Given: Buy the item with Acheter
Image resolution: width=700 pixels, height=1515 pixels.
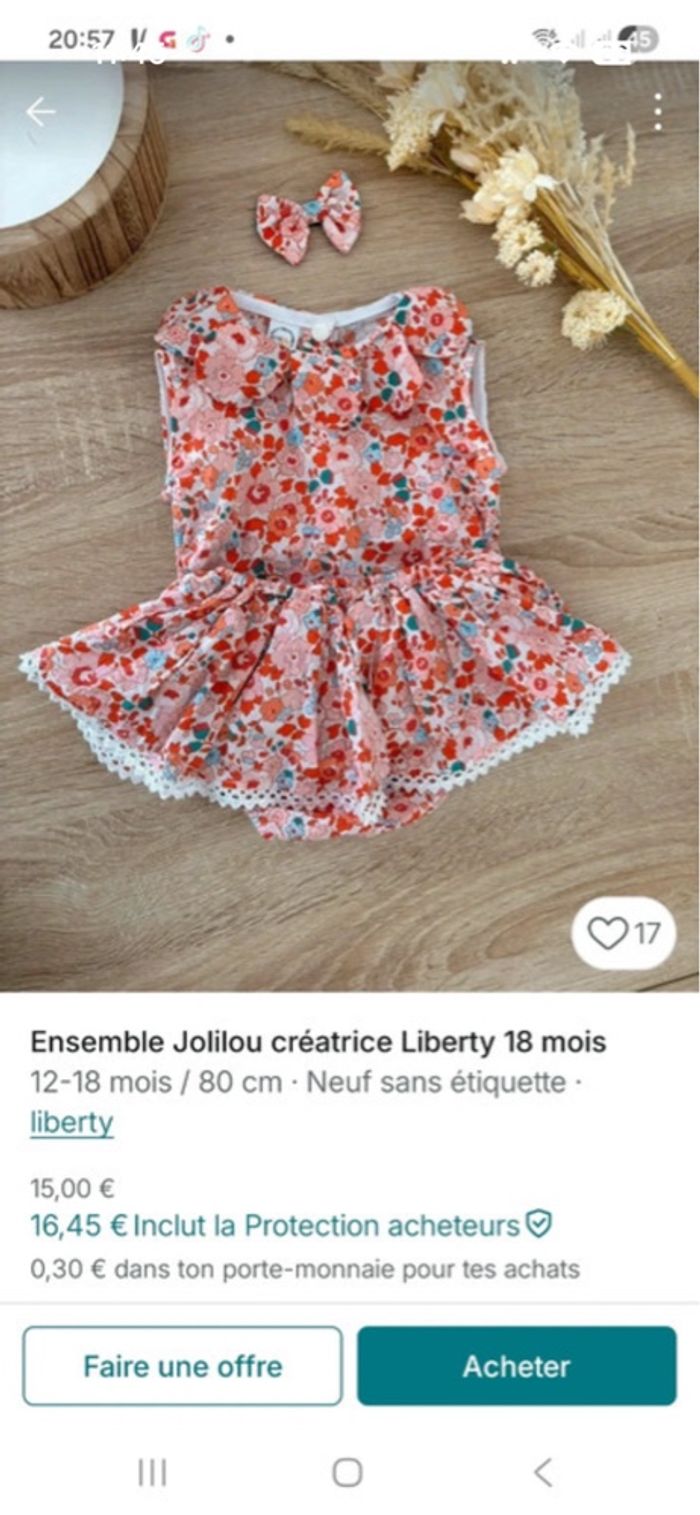Looking at the screenshot, I should tap(516, 1366).
